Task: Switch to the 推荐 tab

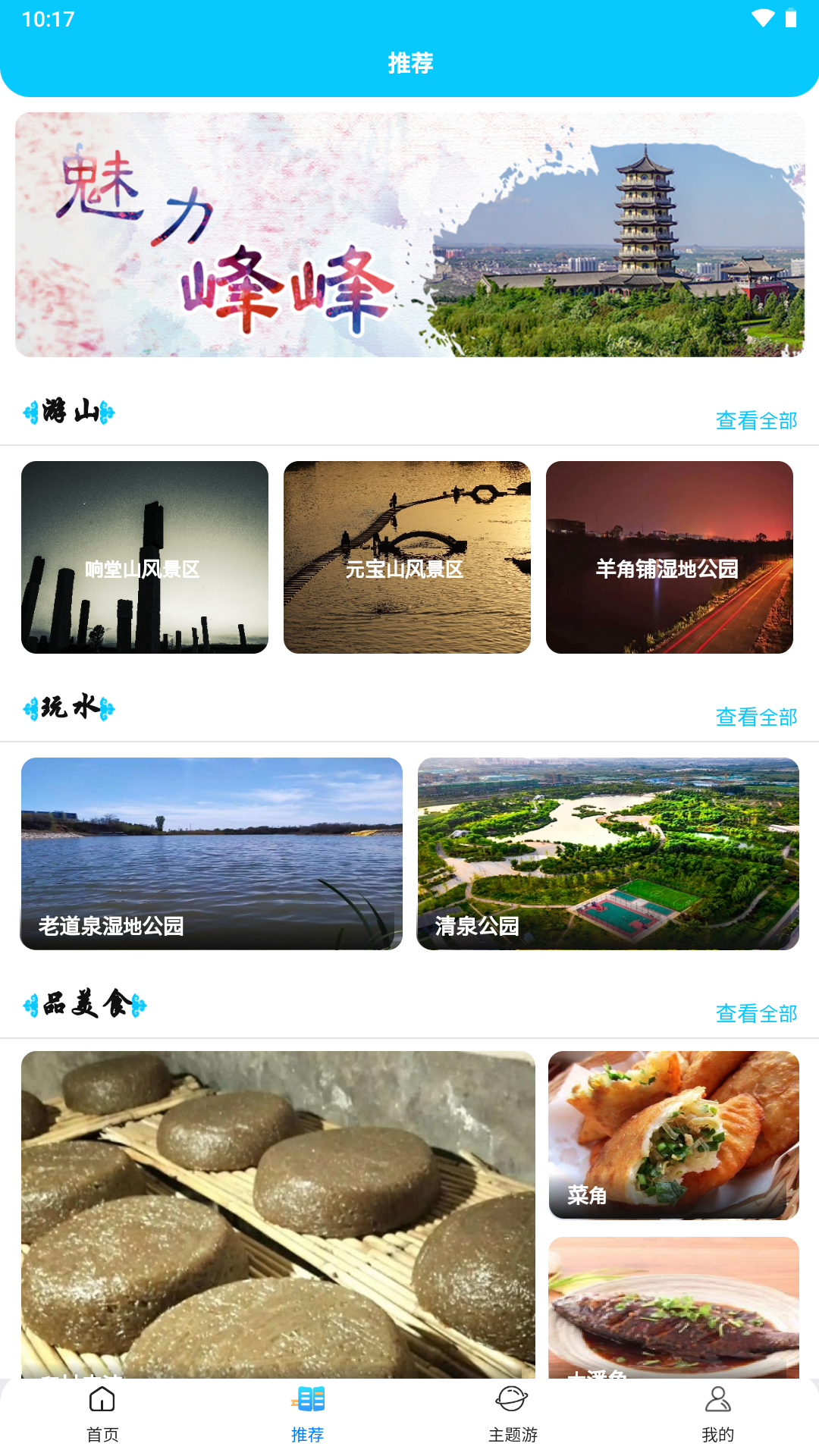Action: pos(307,1414)
